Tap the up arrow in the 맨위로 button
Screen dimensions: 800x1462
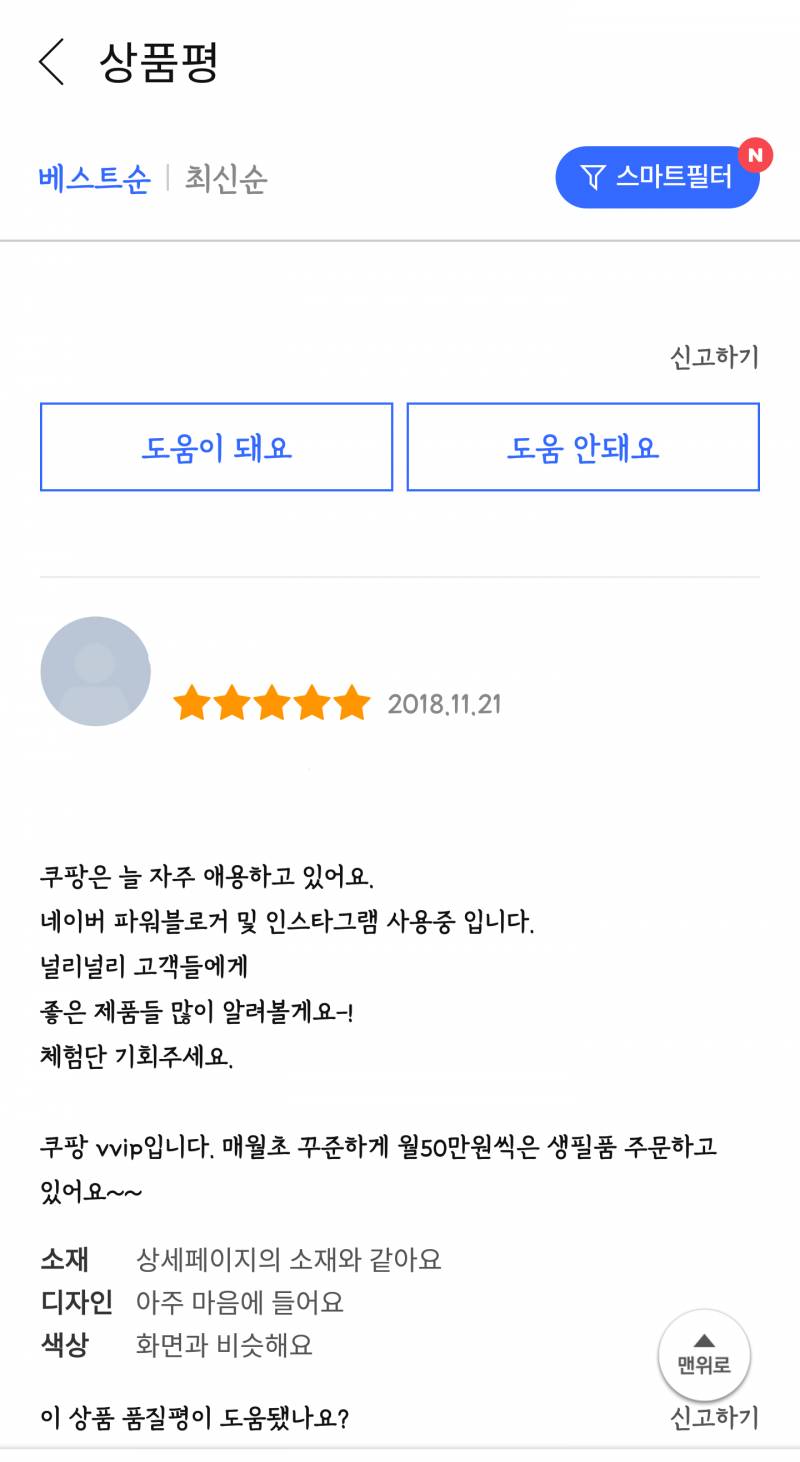pyautogui.click(x=704, y=1340)
